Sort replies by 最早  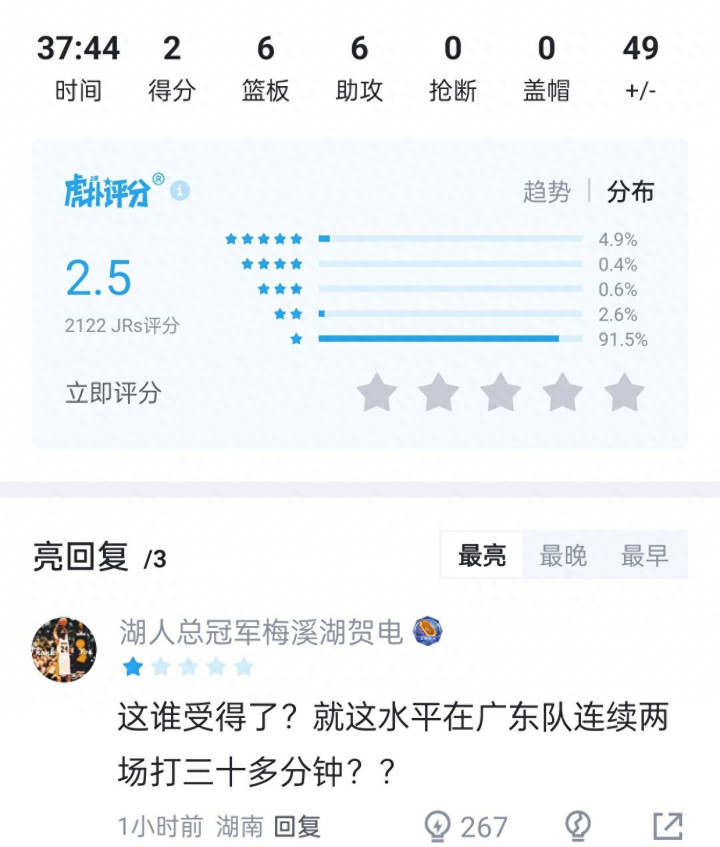coord(645,556)
